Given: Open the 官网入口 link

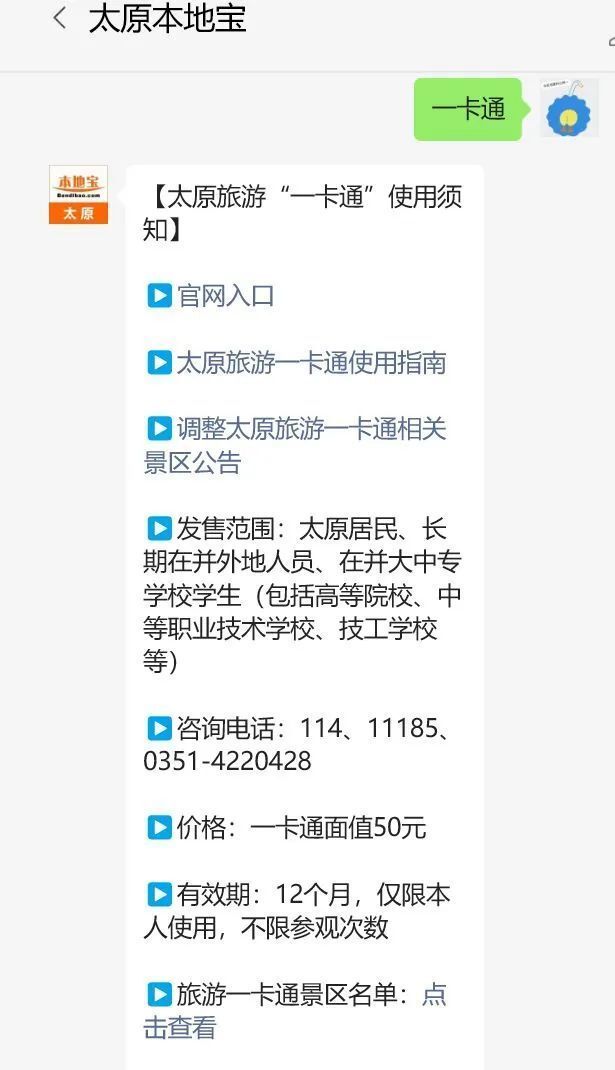Looking at the screenshot, I should coord(211,296).
